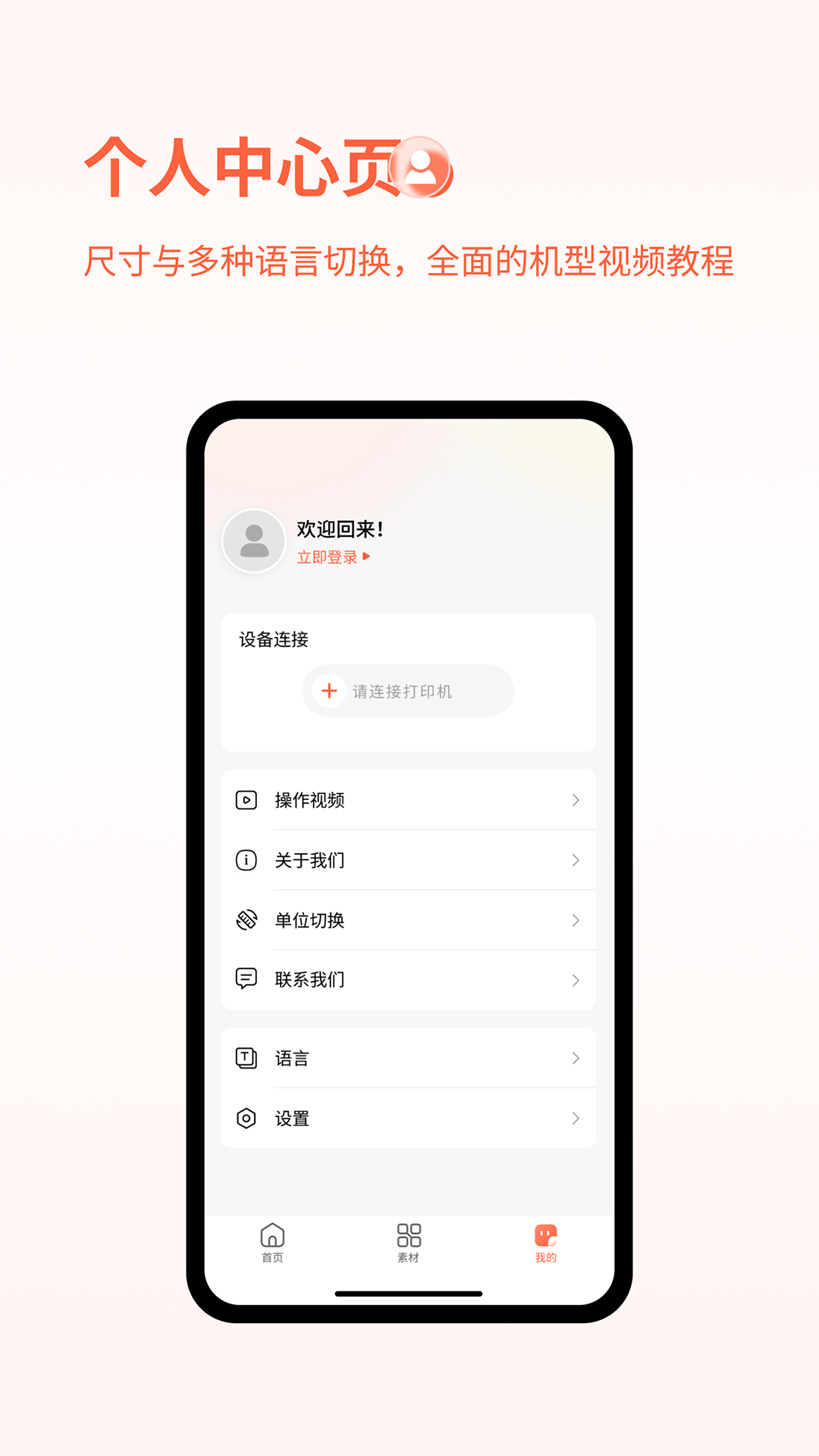Expand the 操作视频 chevron
The width and height of the screenshot is (819, 1456).
coord(576,800)
